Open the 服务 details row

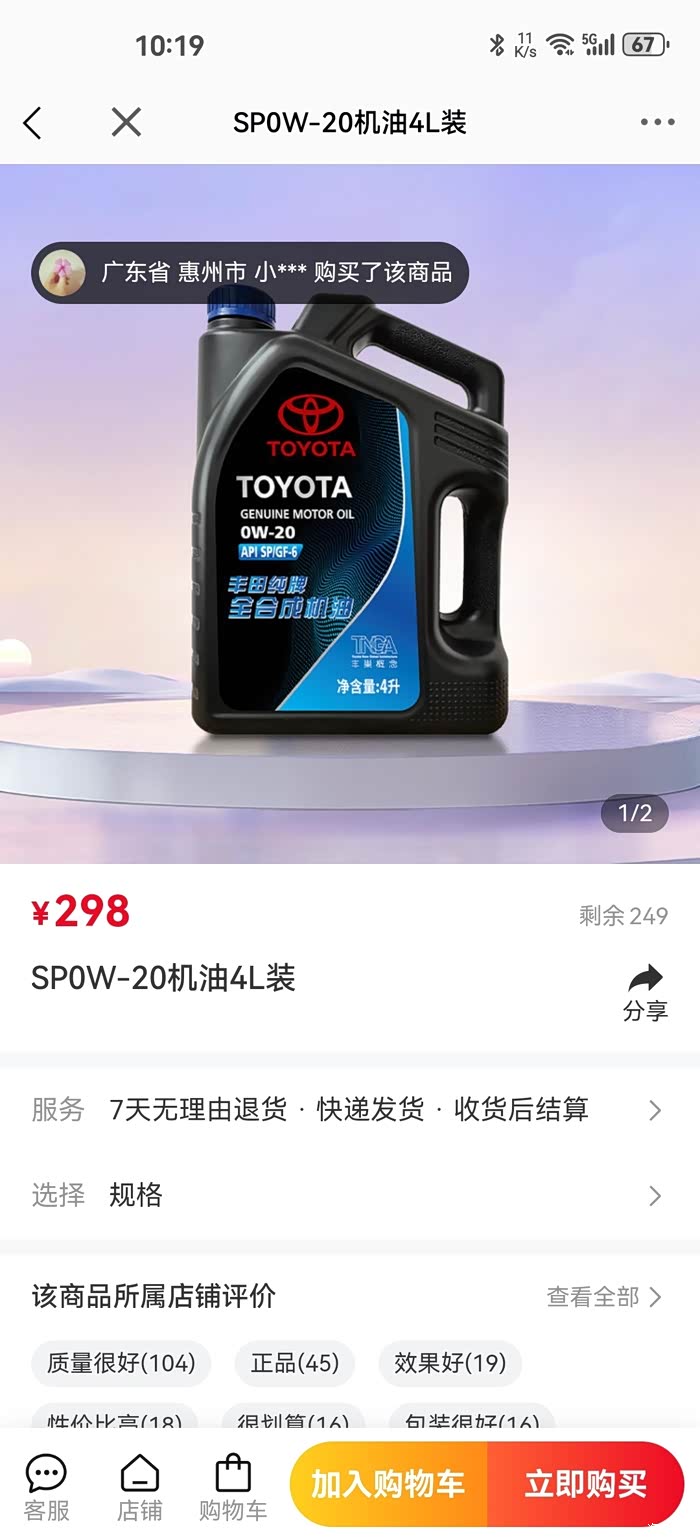click(x=348, y=1110)
